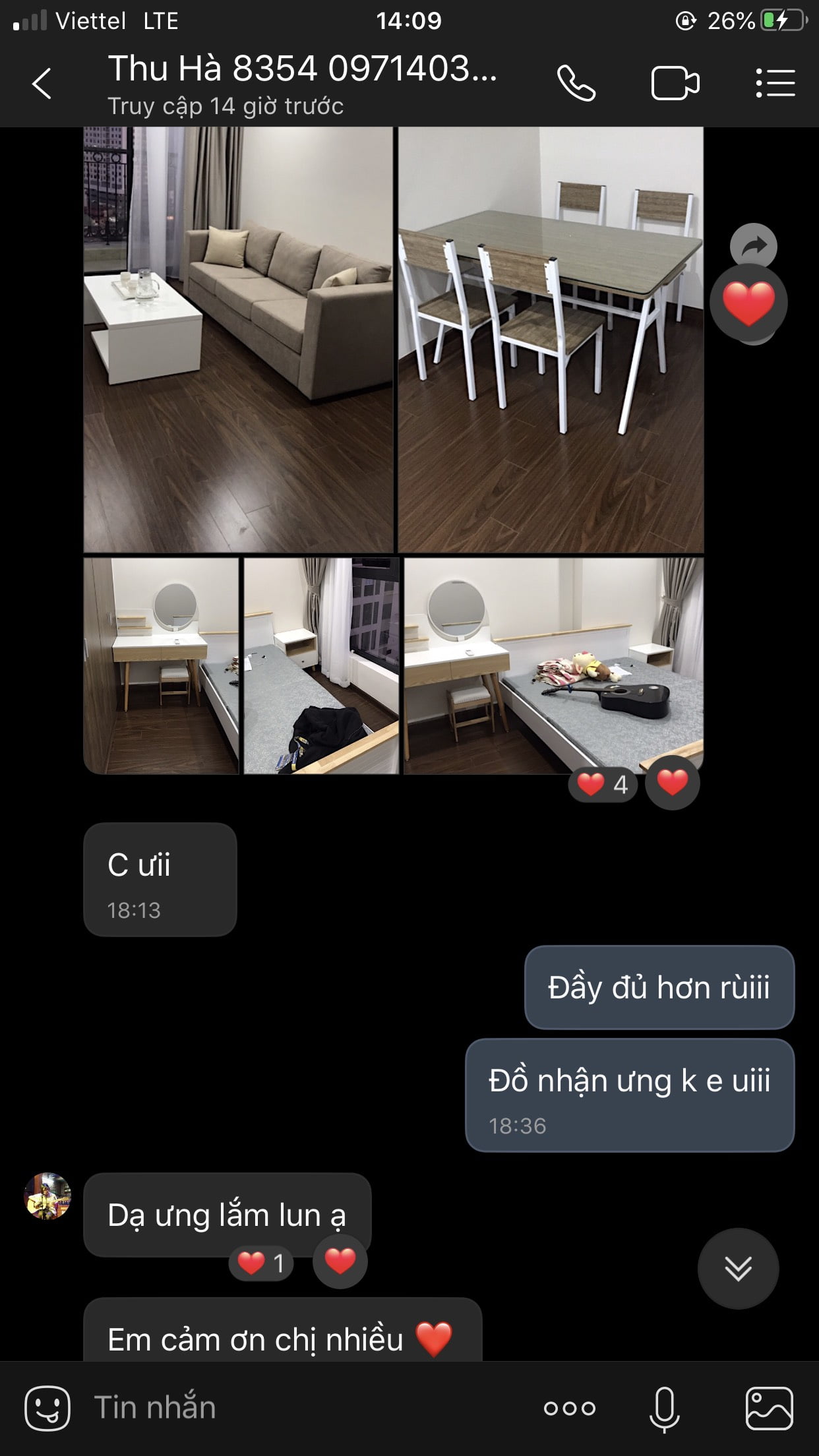The width and height of the screenshot is (819, 1456).
Task: Open the conversation options menu
Action: coord(775,84)
